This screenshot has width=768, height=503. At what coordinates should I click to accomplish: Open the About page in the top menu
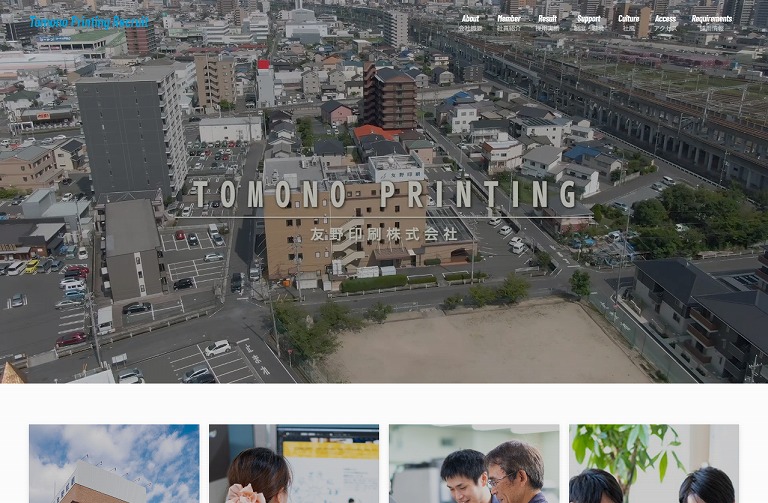click(x=470, y=22)
